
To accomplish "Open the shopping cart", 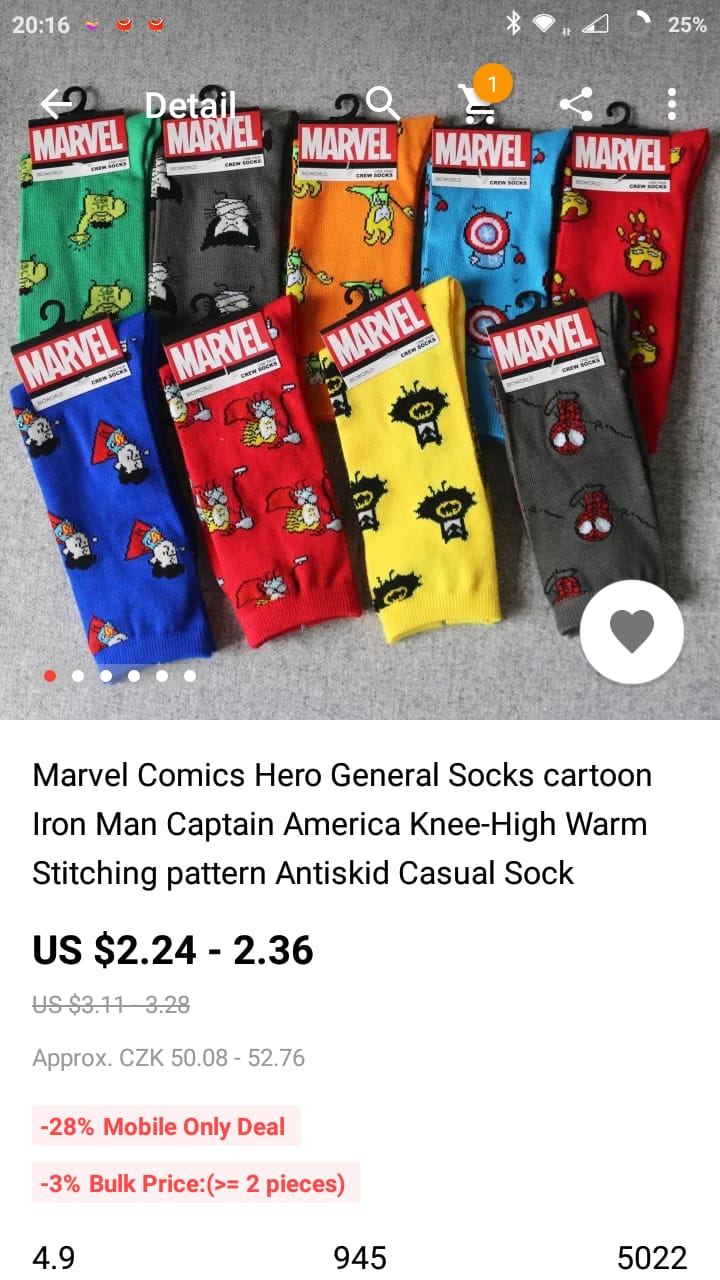I will tap(479, 103).
